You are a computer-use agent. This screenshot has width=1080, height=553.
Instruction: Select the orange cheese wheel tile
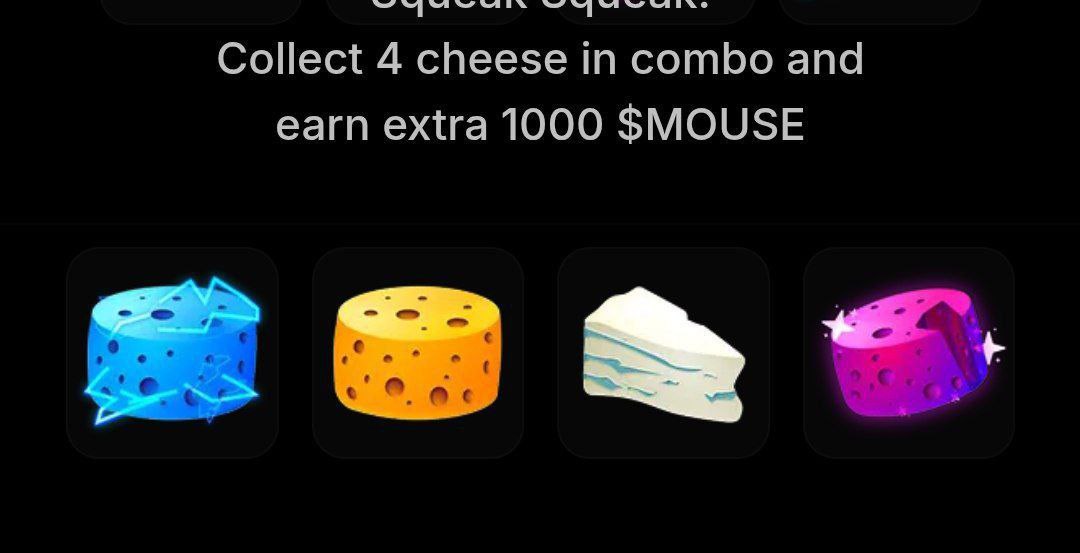[x=418, y=353]
